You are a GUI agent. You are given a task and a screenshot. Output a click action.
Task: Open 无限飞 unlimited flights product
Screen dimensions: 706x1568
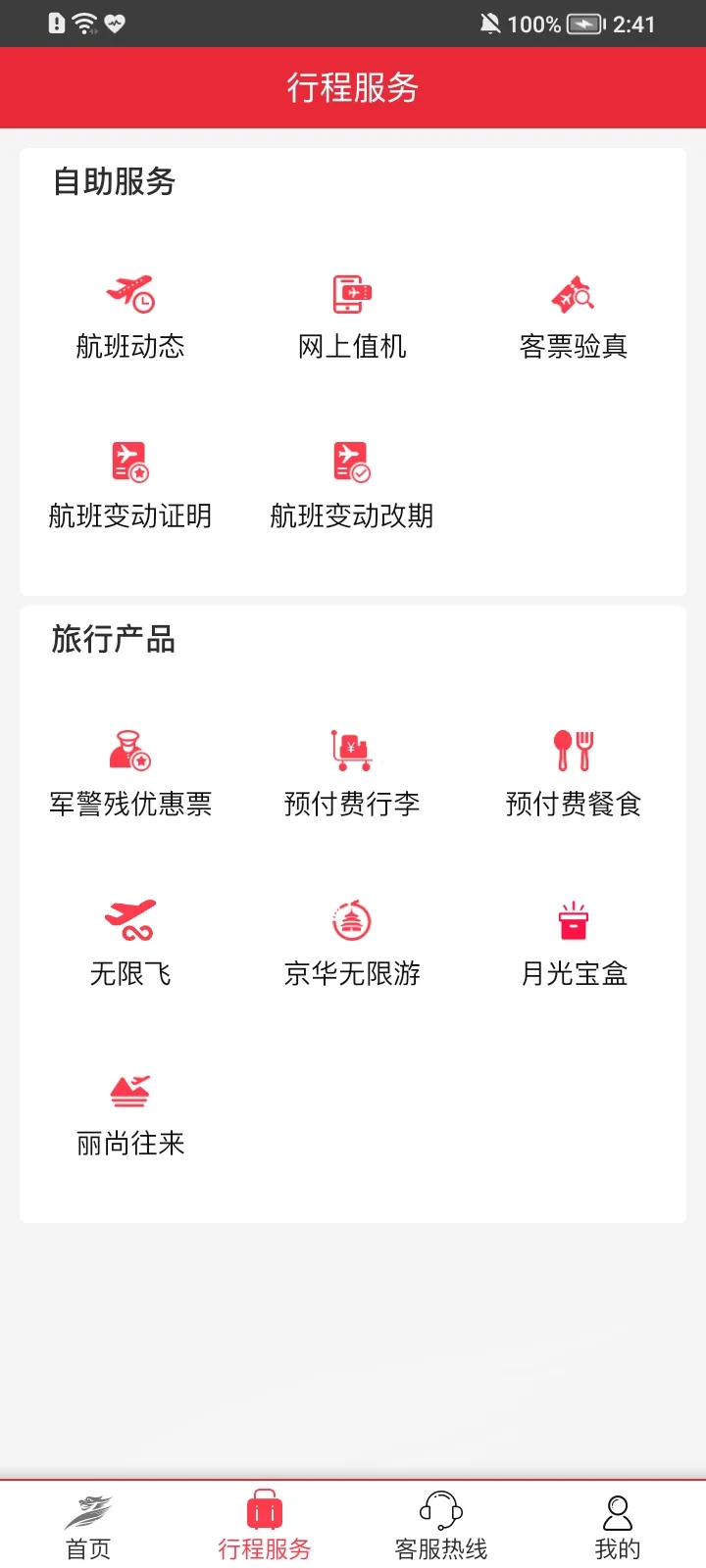tap(130, 945)
